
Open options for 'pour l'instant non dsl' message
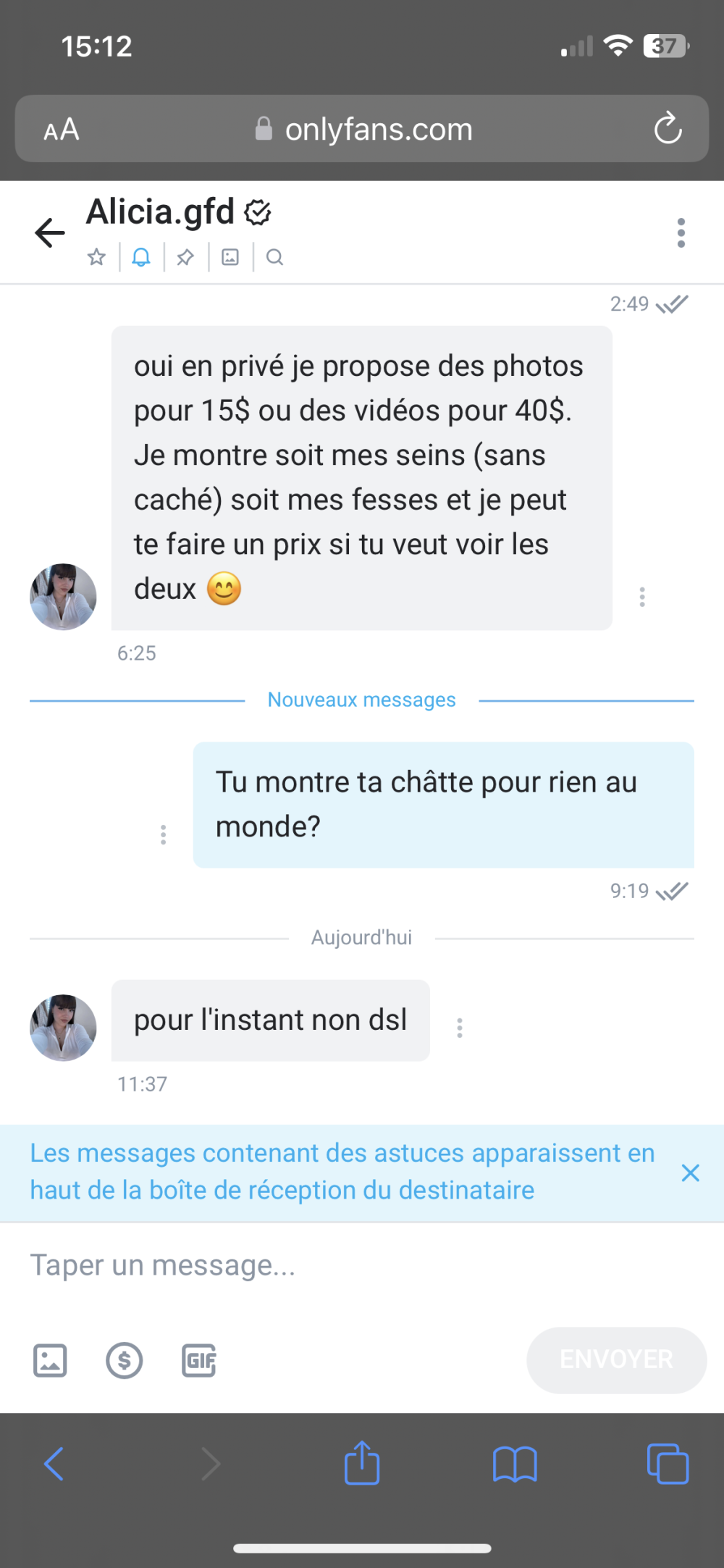[459, 1028]
